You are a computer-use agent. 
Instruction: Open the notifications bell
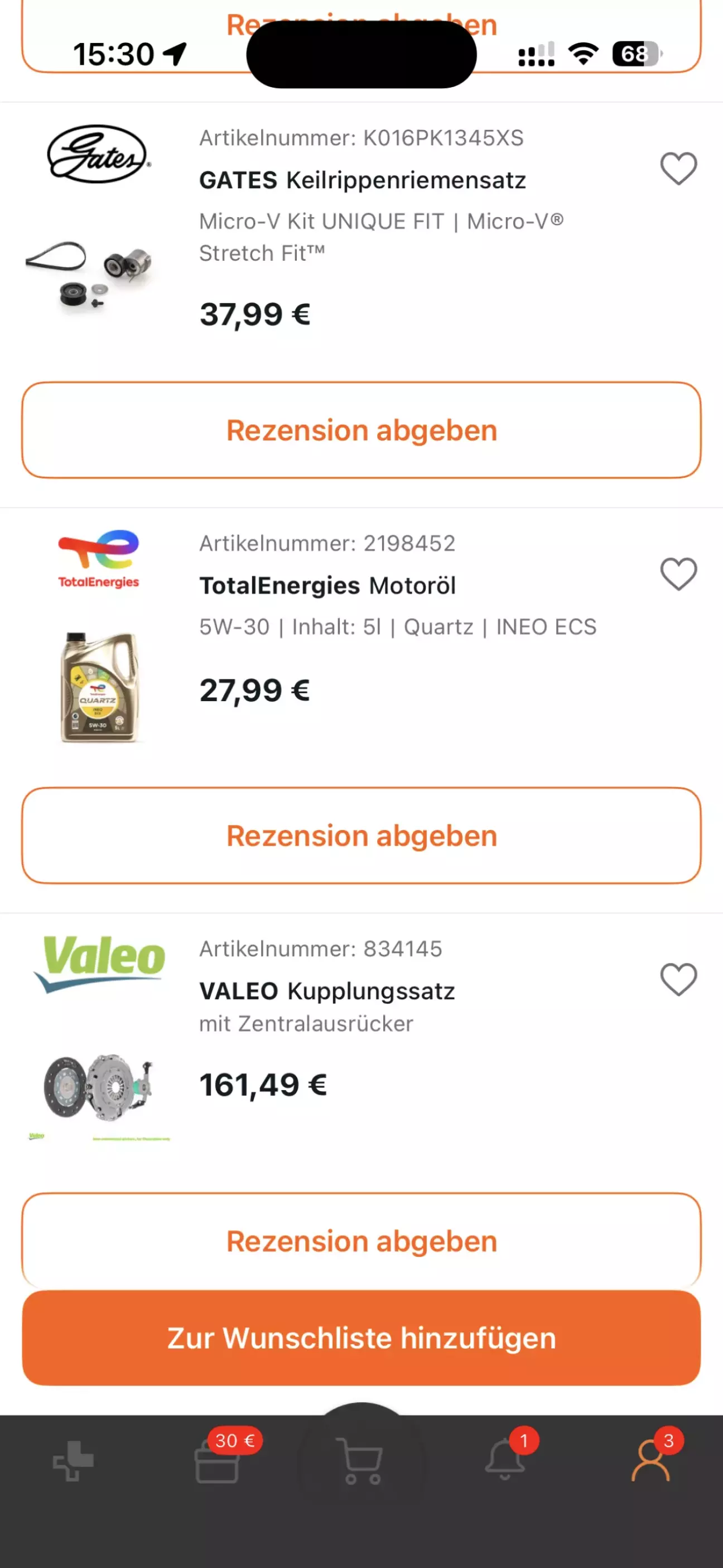coord(505,1461)
